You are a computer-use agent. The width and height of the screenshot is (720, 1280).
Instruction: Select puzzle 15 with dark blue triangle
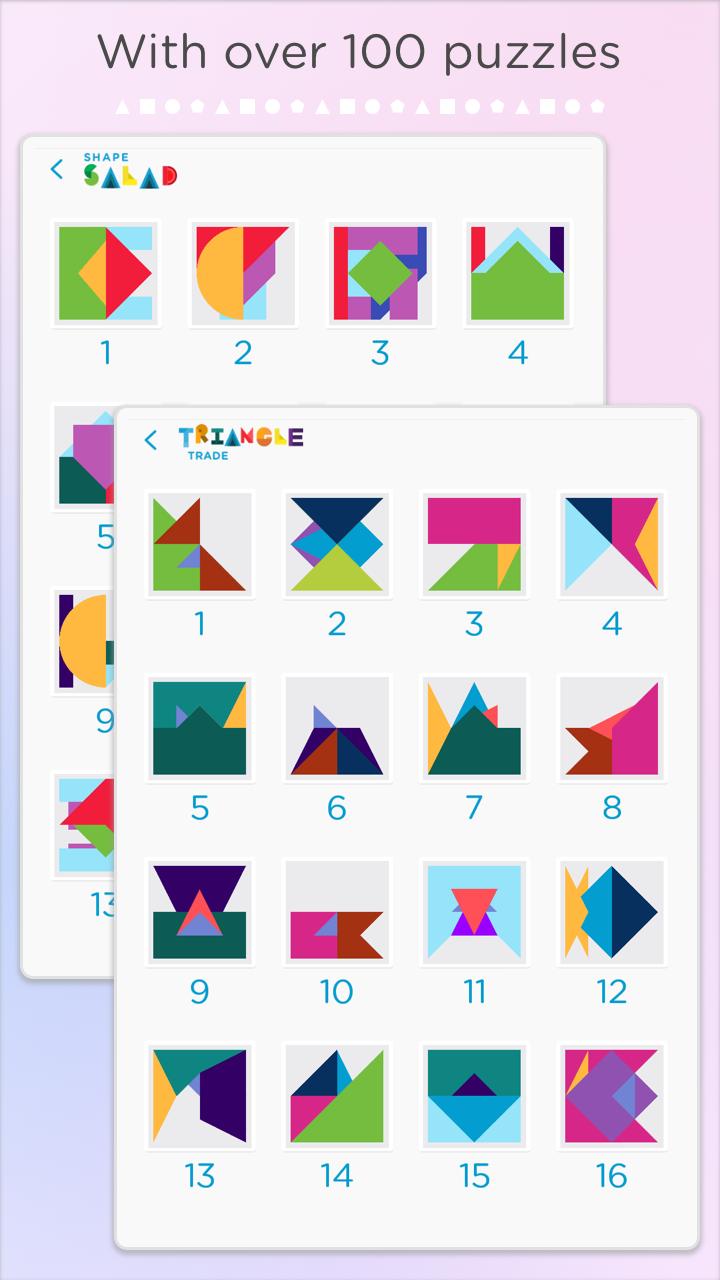[x=474, y=1096]
